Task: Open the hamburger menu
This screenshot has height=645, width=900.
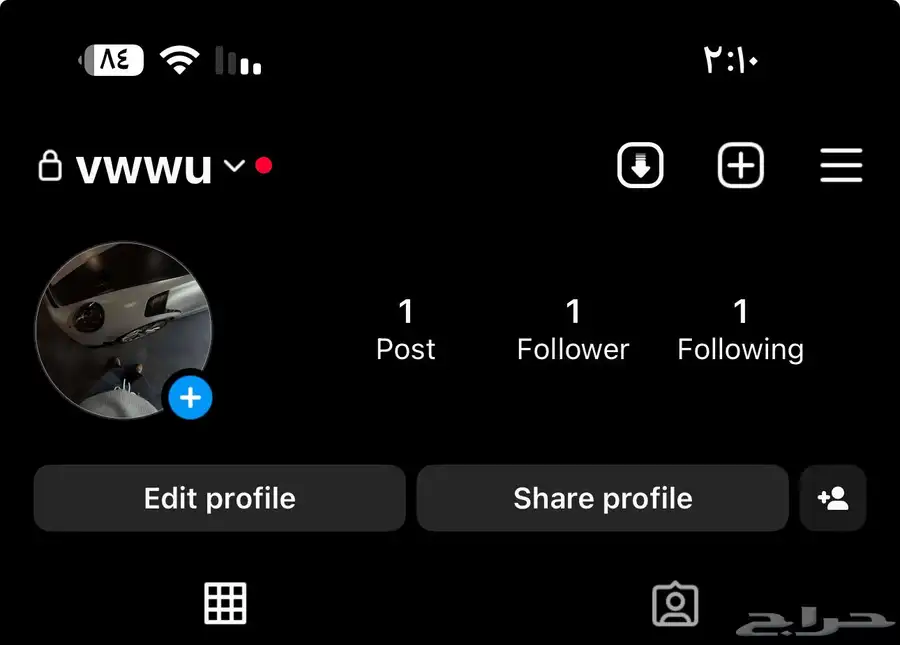Action: [x=841, y=166]
